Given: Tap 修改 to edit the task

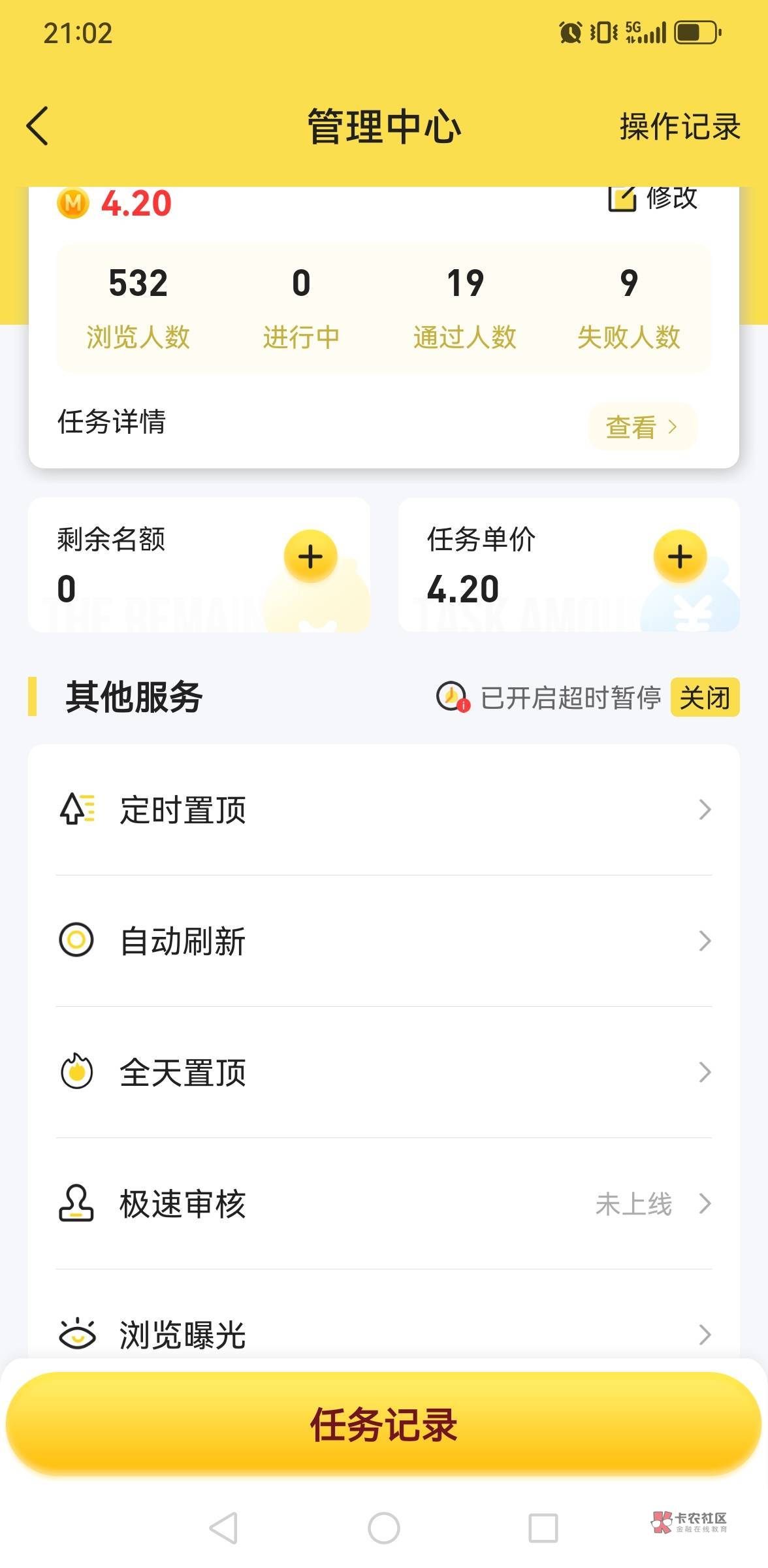Looking at the screenshot, I should [x=652, y=199].
